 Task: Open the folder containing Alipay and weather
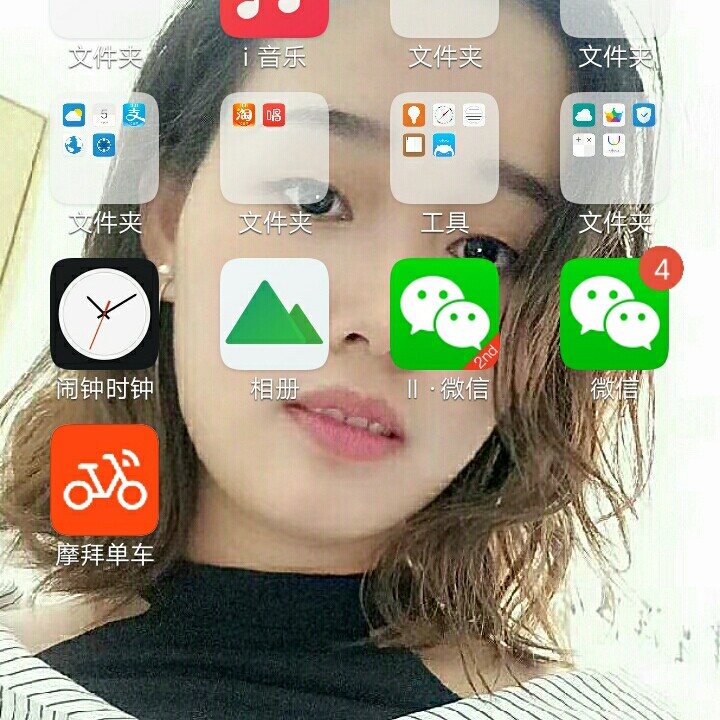104,149
